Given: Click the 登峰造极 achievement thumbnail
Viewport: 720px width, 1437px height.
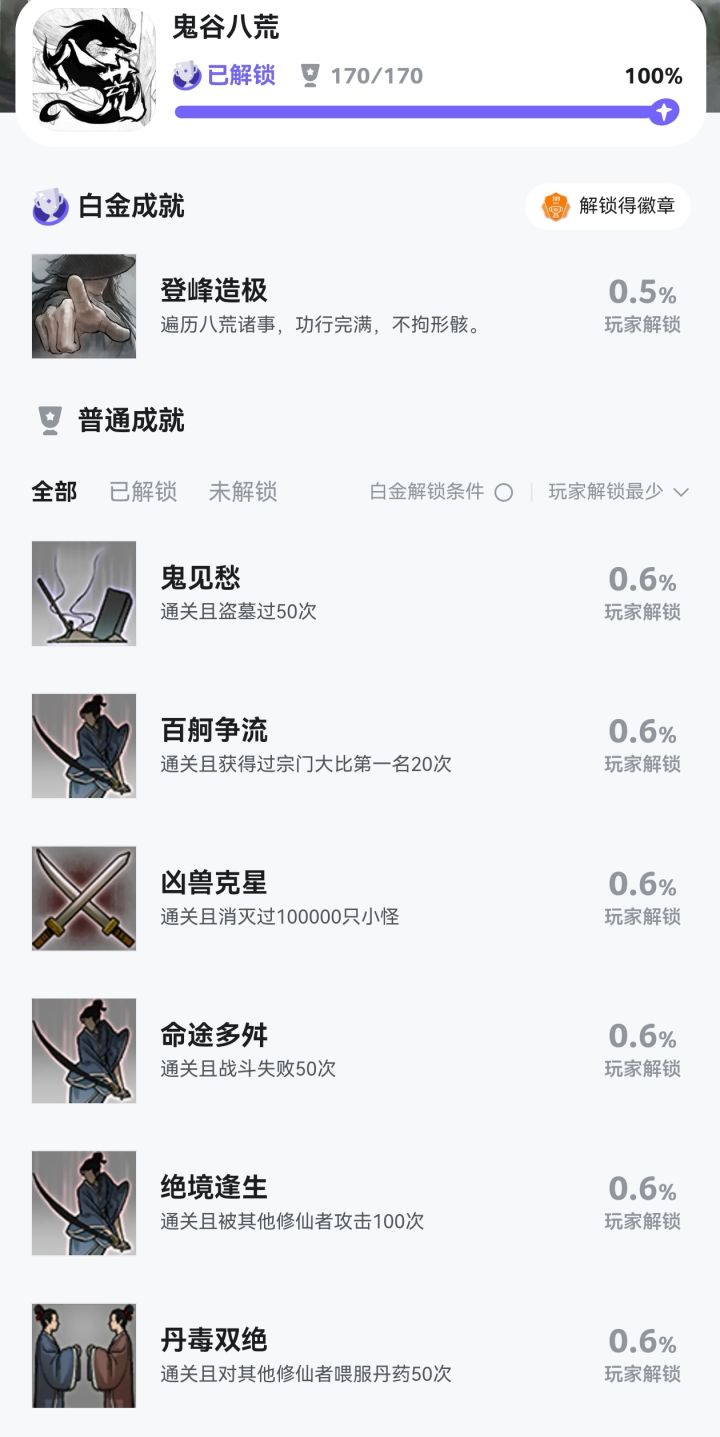Looking at the screenshot, I should pyautogui.click(x=84, y=306).
